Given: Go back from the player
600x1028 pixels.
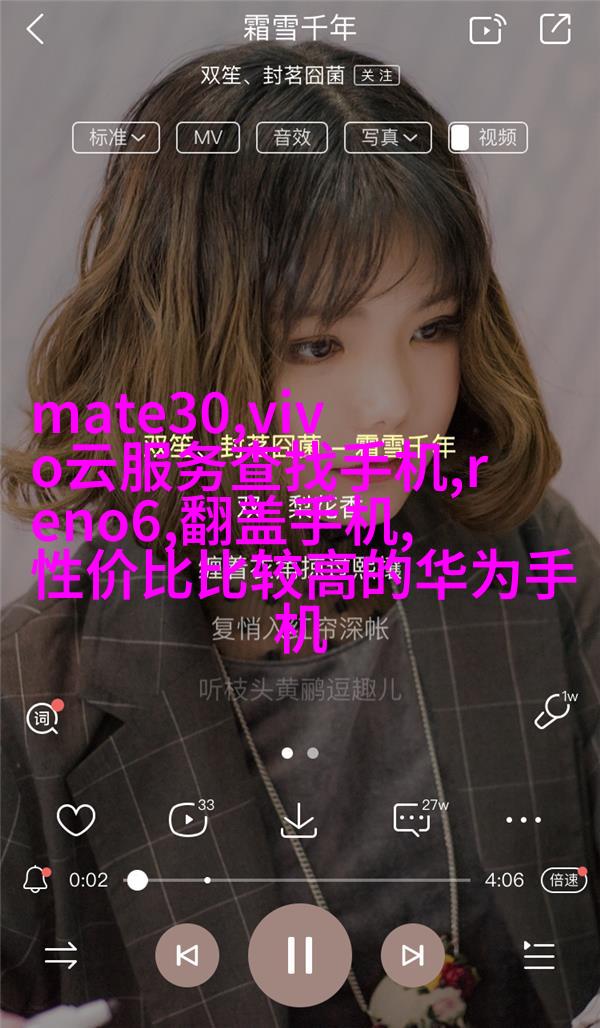Looking at the screenshot, I should coord(36,29).
